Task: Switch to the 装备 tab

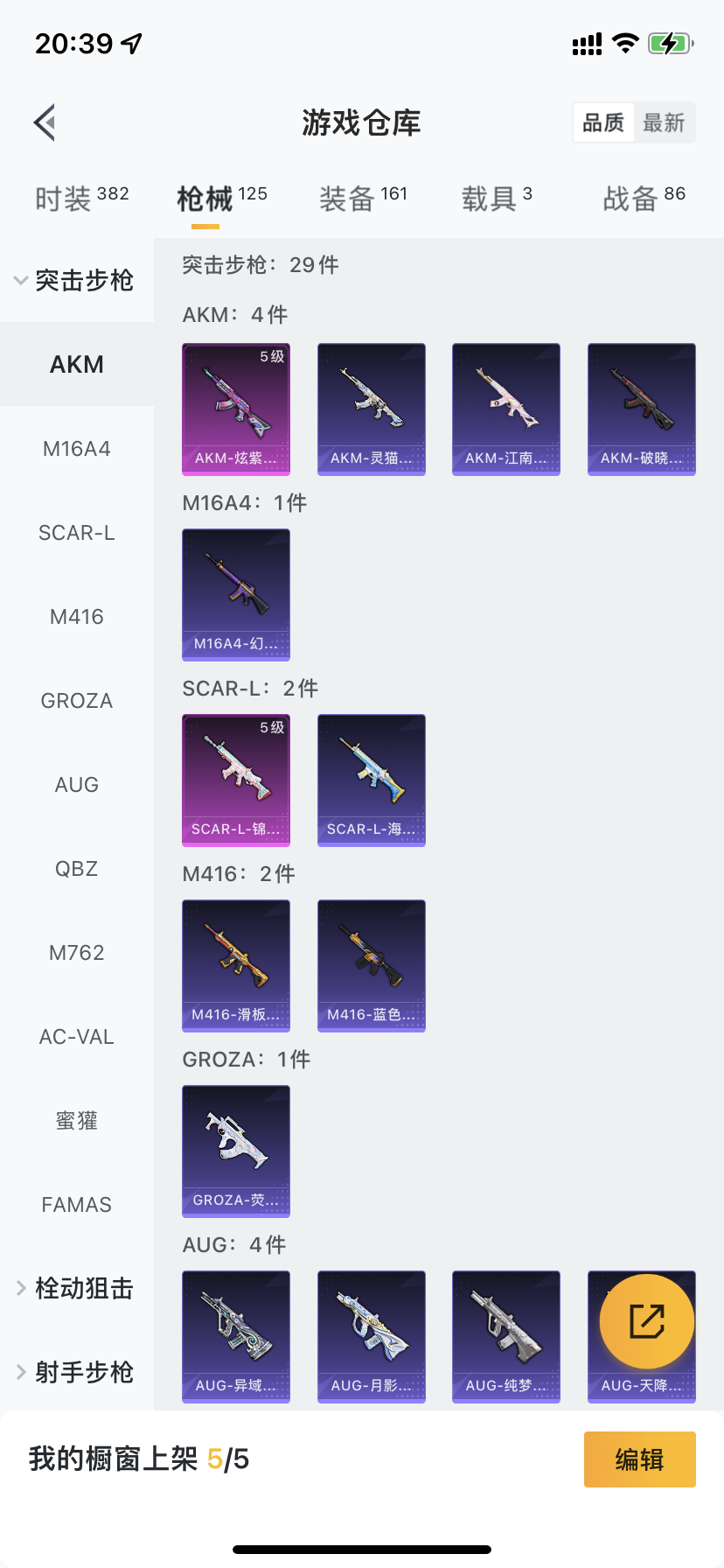Action: pos(362,199)
